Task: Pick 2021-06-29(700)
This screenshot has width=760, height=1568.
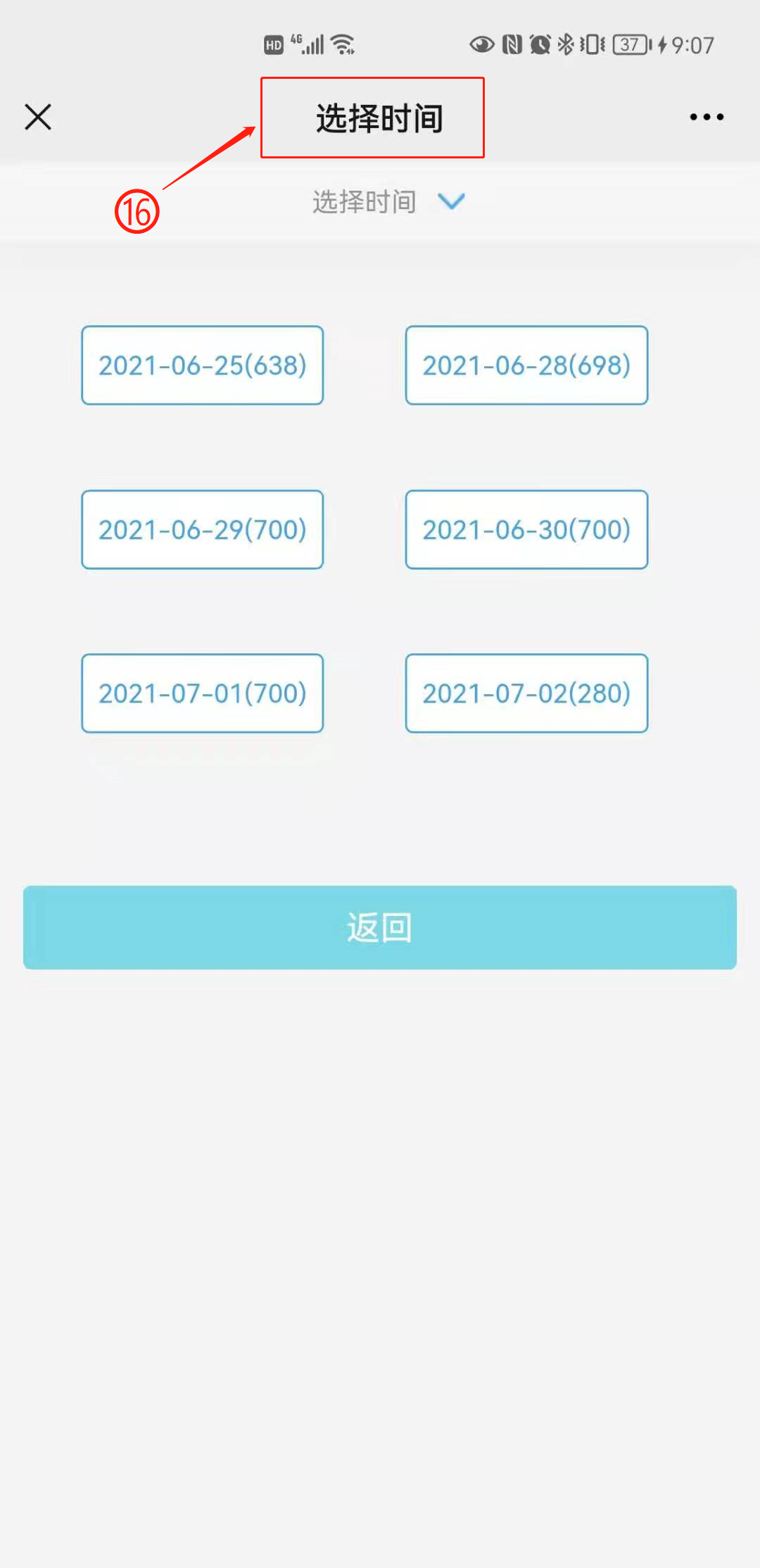Action: [203, 529]
